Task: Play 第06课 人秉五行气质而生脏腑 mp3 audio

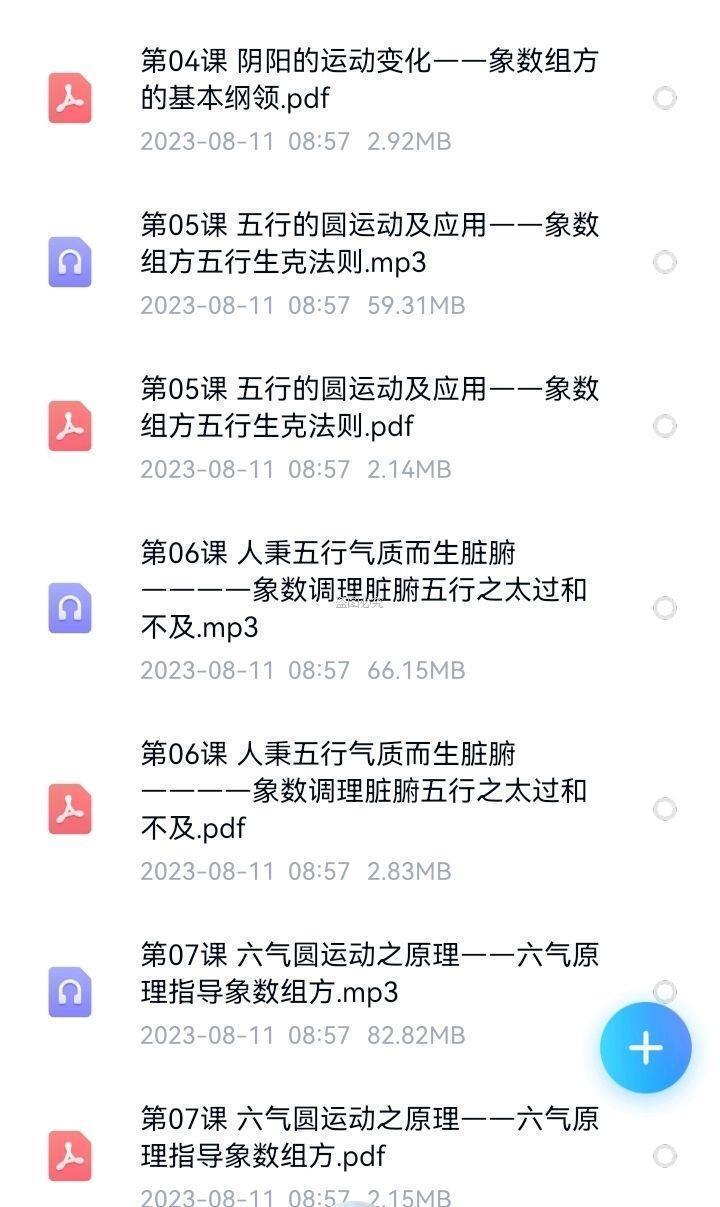Action: tap(364, 590)
